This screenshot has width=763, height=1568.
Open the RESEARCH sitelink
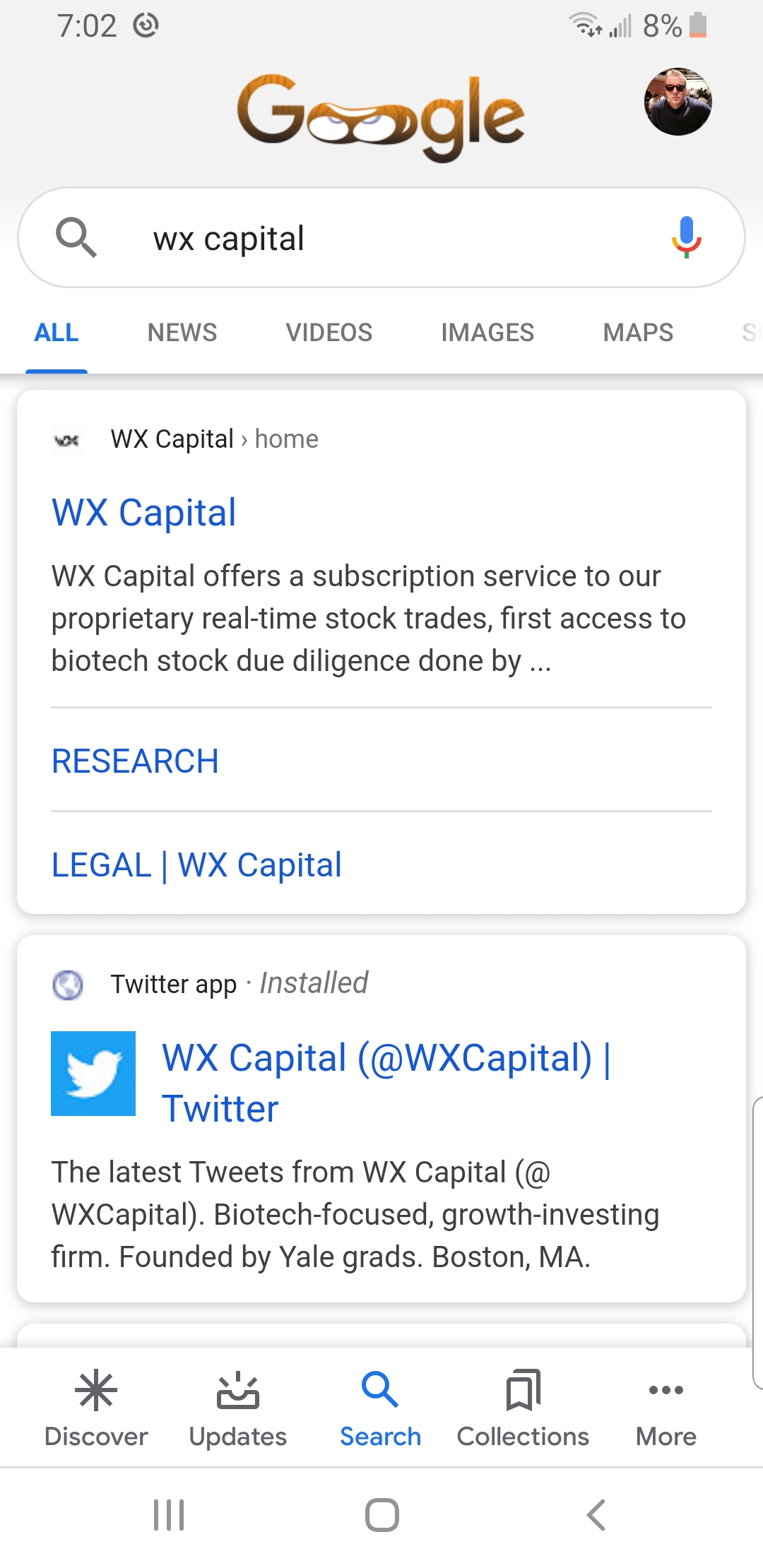(x=135, y=761)
